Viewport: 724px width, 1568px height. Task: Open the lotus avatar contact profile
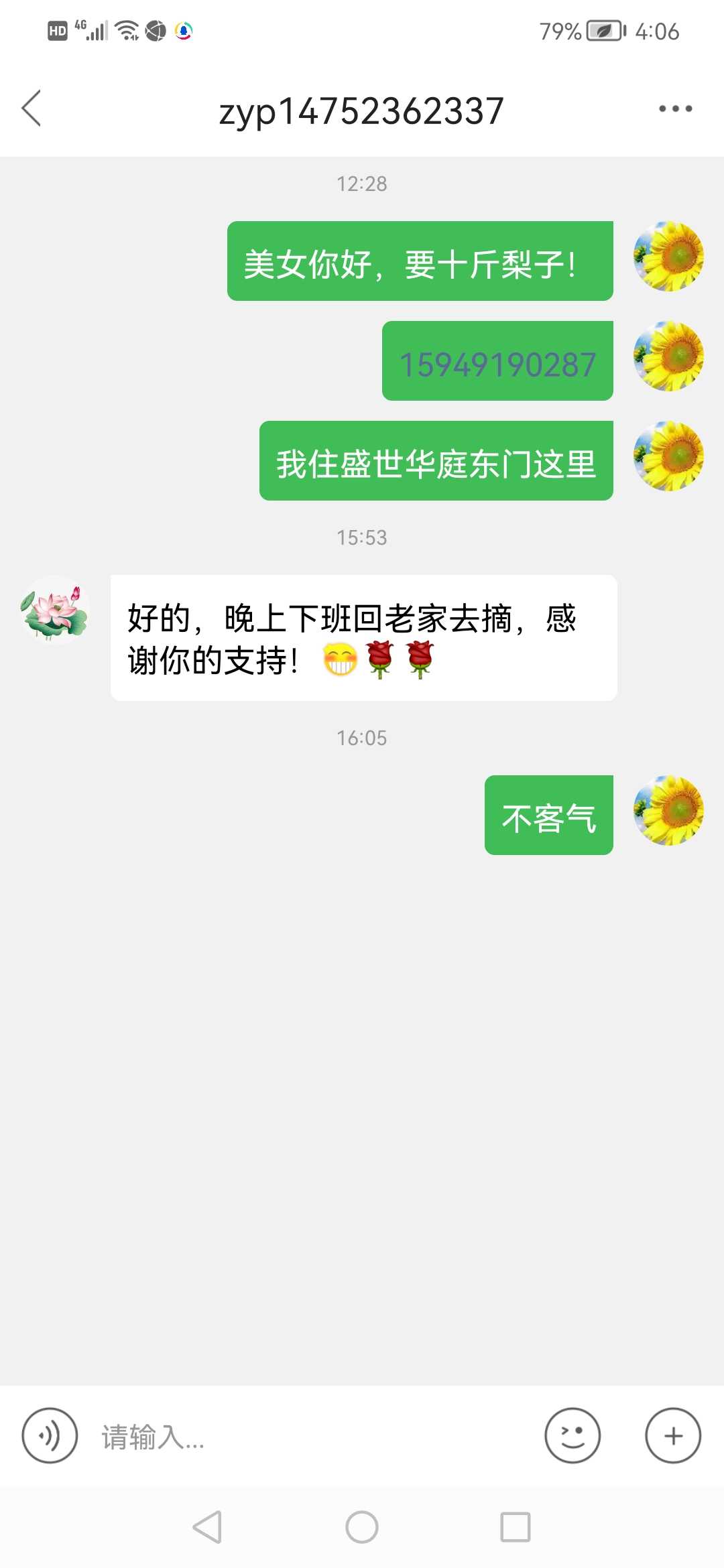pos(55,610)
